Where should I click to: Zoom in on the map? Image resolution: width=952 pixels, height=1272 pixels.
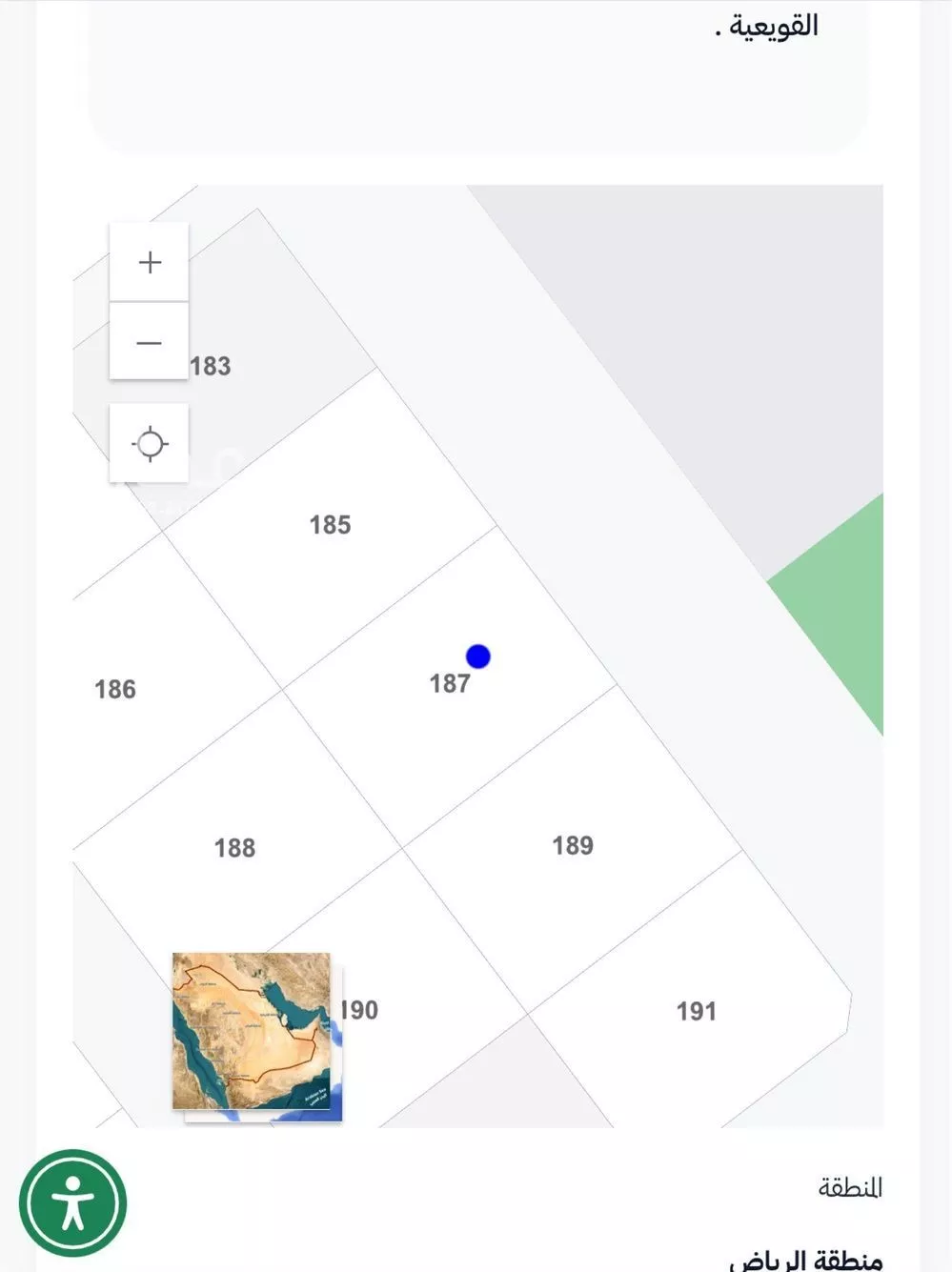pyautogui.click(x=150, y=262)
